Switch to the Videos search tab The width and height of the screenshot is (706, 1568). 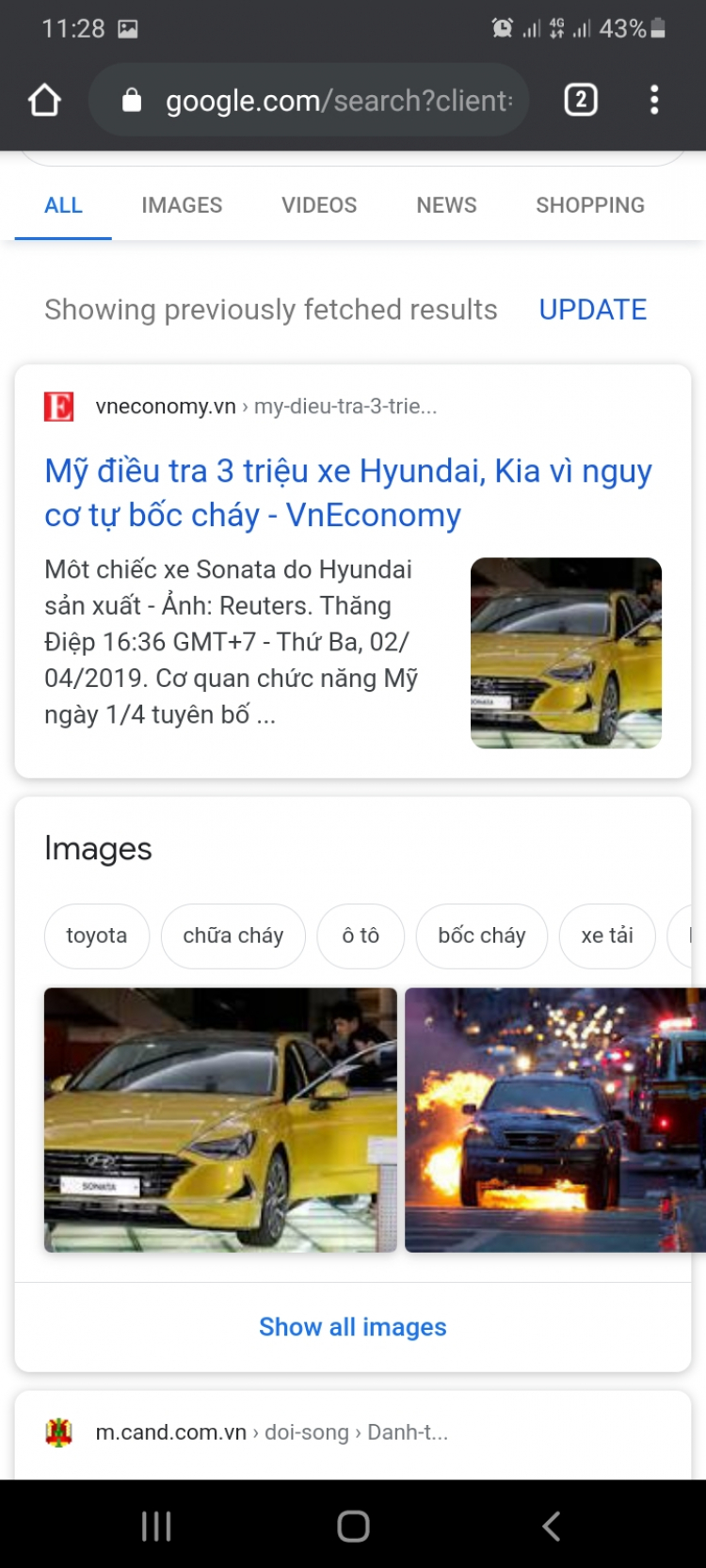319,205
